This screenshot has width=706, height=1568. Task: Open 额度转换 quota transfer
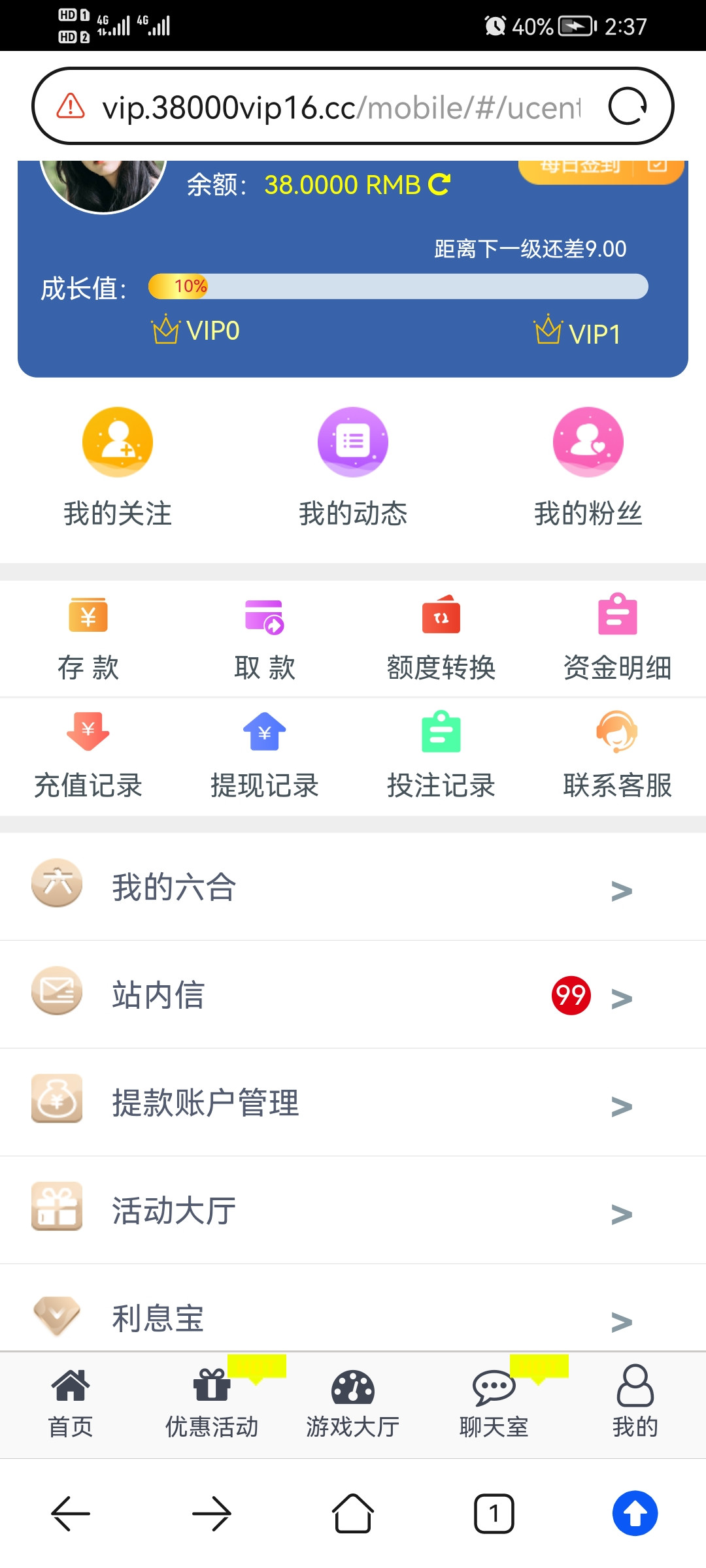(441, 638)
